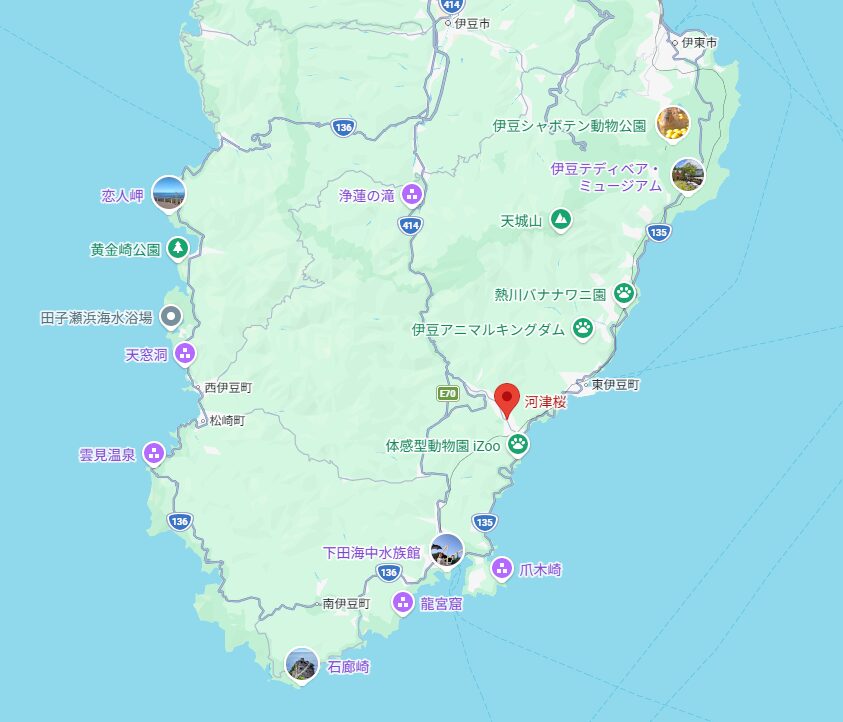Select the 熱川バナナワニ園 zoo marker
Image resolution: width=843 pixels, height=722 pixels.
625,293
